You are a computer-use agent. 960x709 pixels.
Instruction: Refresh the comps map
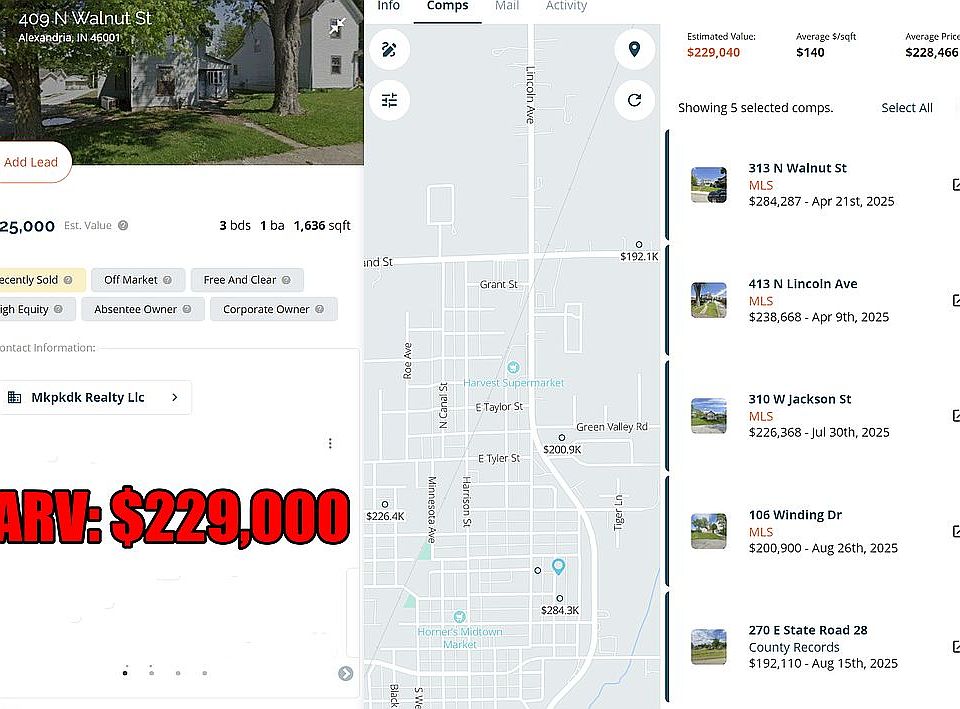[634, 100]
